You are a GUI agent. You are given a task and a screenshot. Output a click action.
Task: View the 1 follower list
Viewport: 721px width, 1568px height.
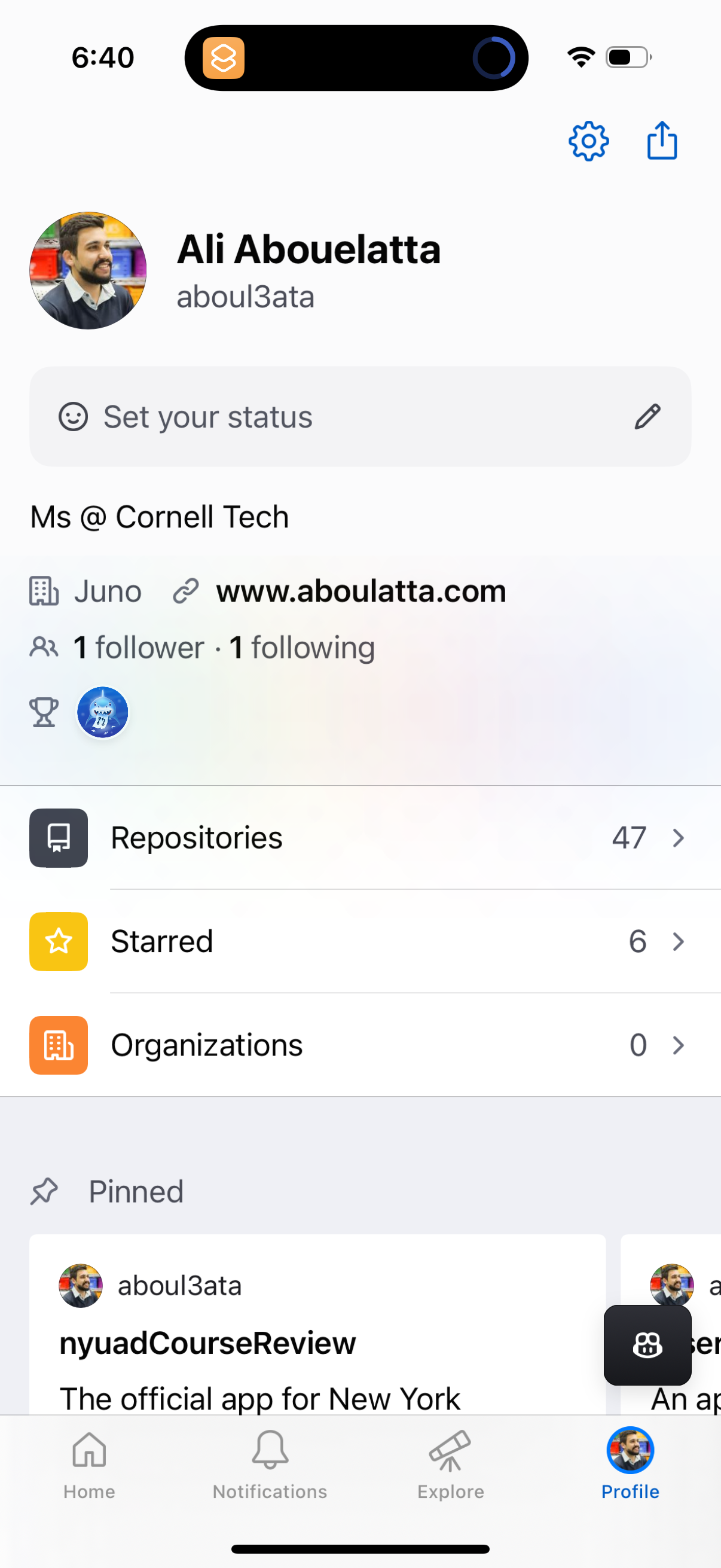click(x=137, y=647)
